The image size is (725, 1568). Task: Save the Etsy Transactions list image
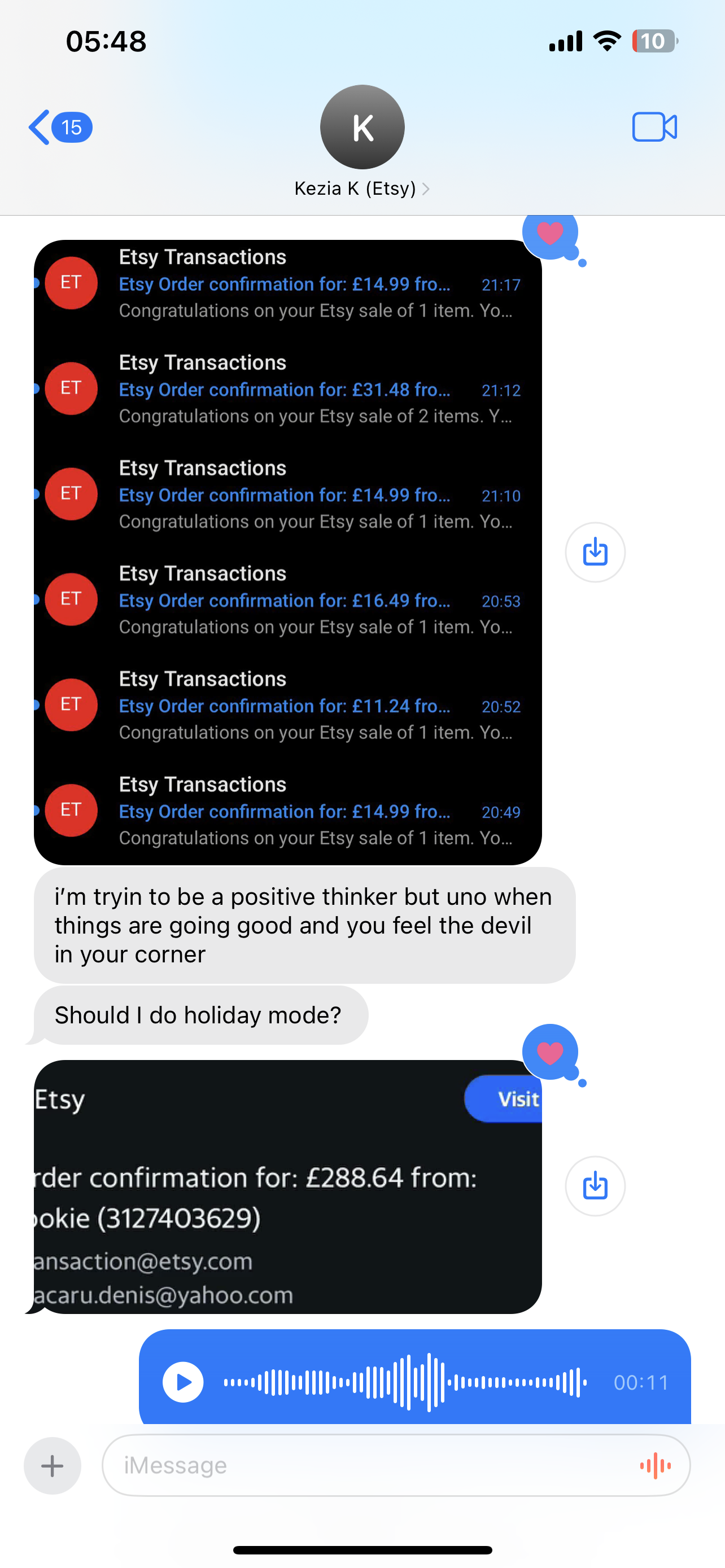(x=595, y=552)
